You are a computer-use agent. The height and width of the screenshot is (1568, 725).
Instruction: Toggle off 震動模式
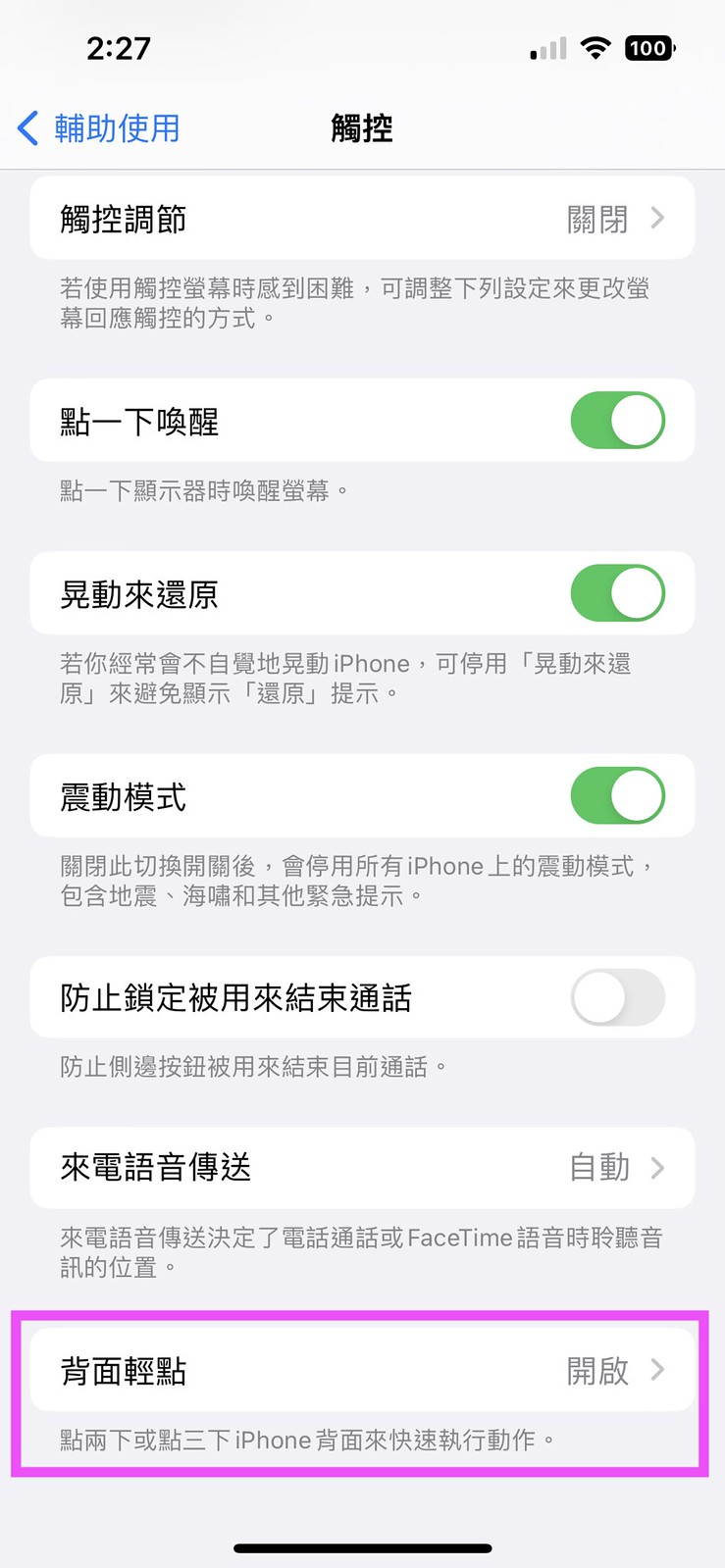click(x=617, y=796)
